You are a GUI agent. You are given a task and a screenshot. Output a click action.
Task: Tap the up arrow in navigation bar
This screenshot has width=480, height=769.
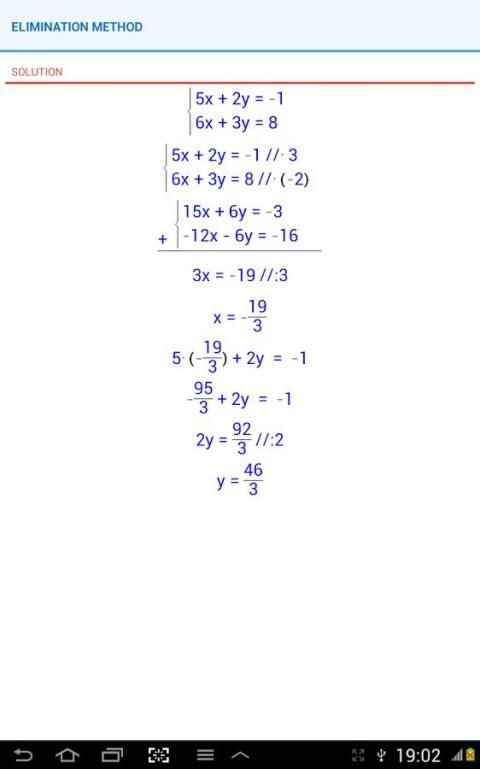tap(240, 755)
